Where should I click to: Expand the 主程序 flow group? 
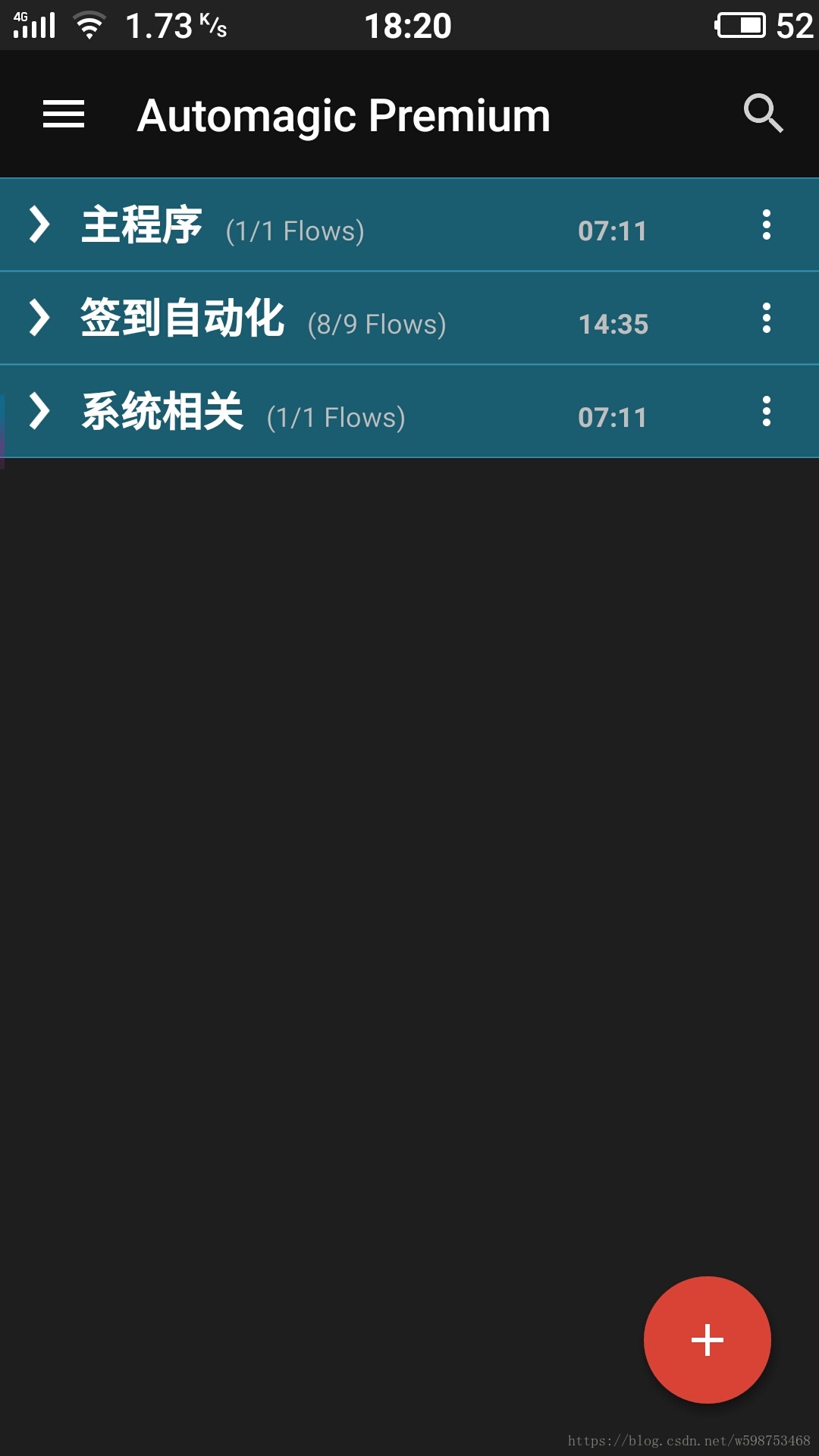39,225
